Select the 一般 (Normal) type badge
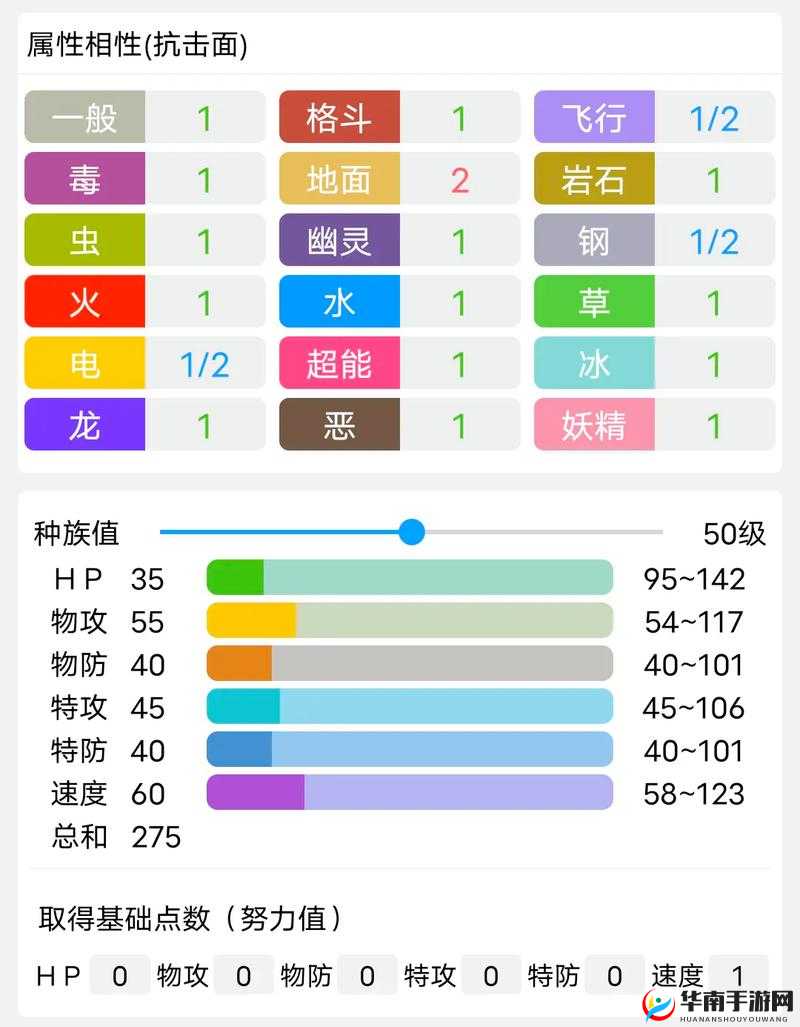Screen dimensions: 800x1027 click(83, 118)
